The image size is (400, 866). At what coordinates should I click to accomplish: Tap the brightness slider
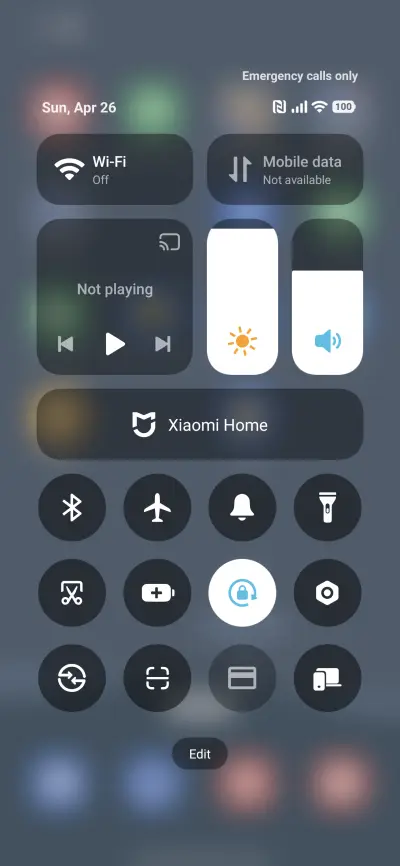(243, 297)
